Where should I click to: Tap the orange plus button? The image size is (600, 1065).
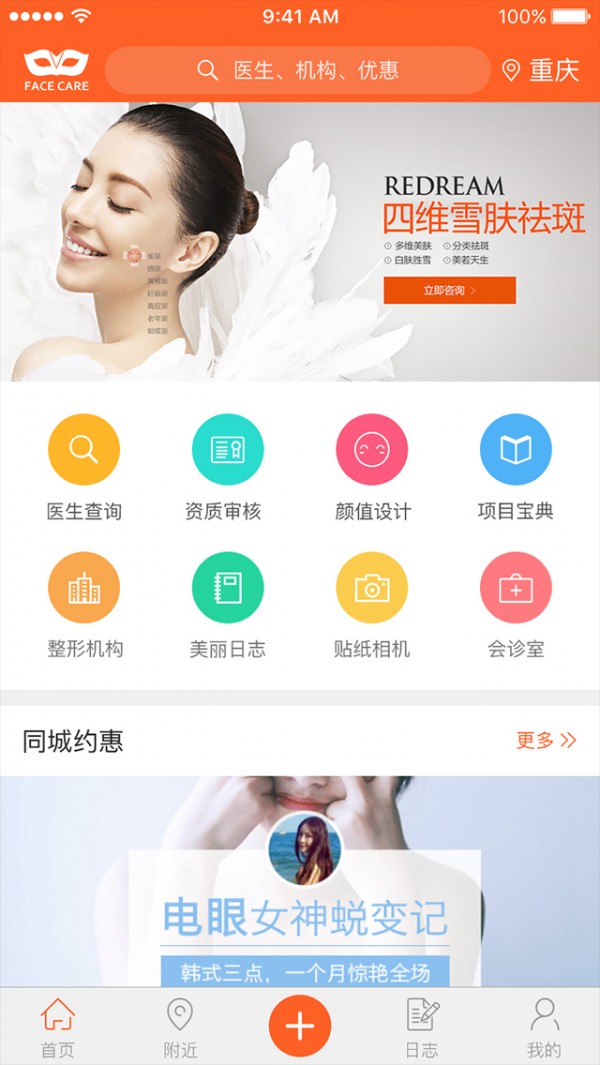coord(300,1026)
